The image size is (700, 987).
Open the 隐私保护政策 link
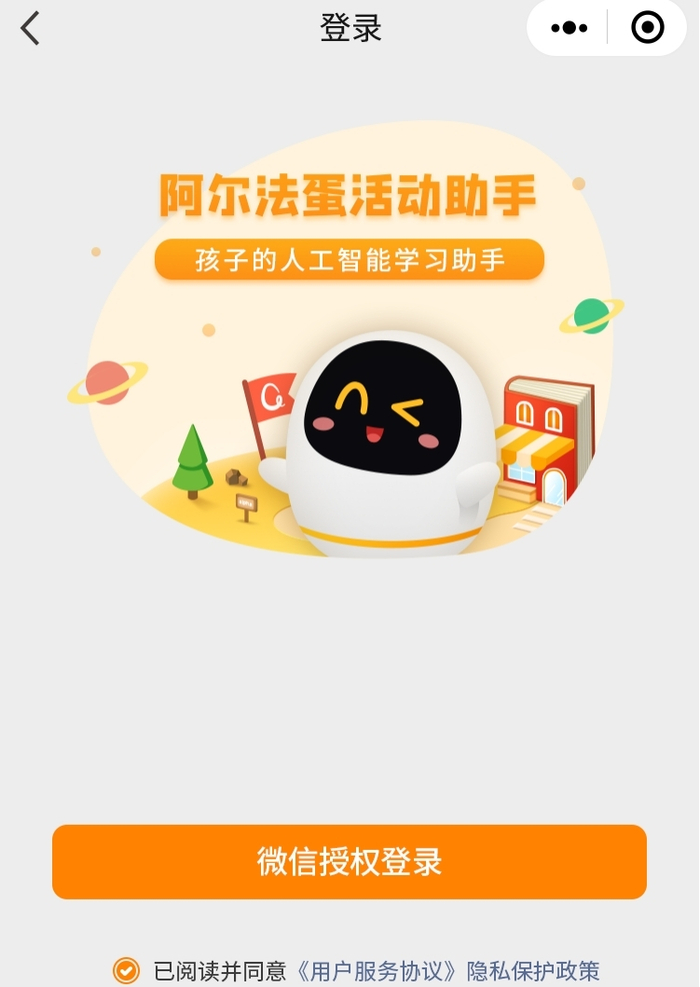click(x=533, y=971)
